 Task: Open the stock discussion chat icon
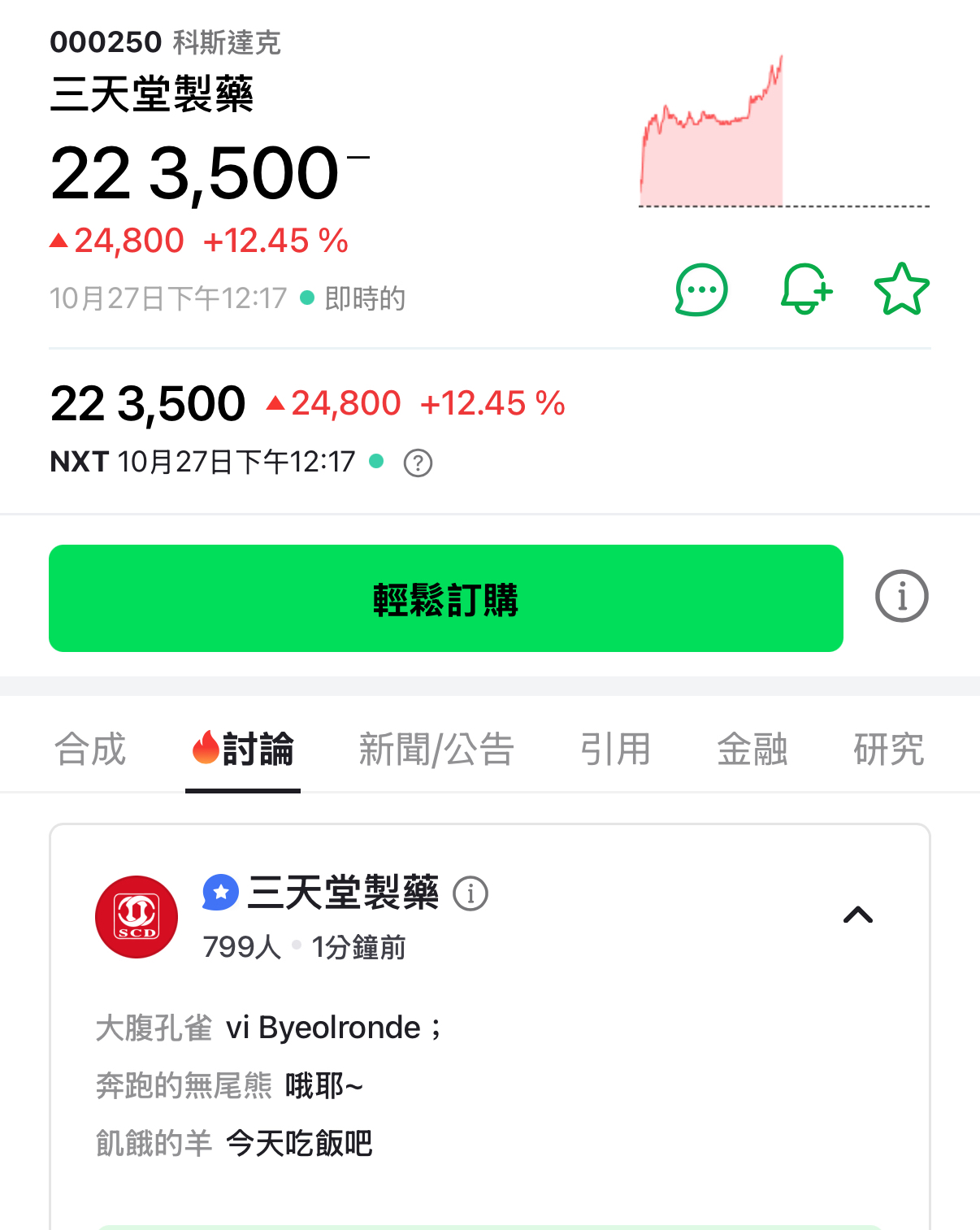pos(700,289)
